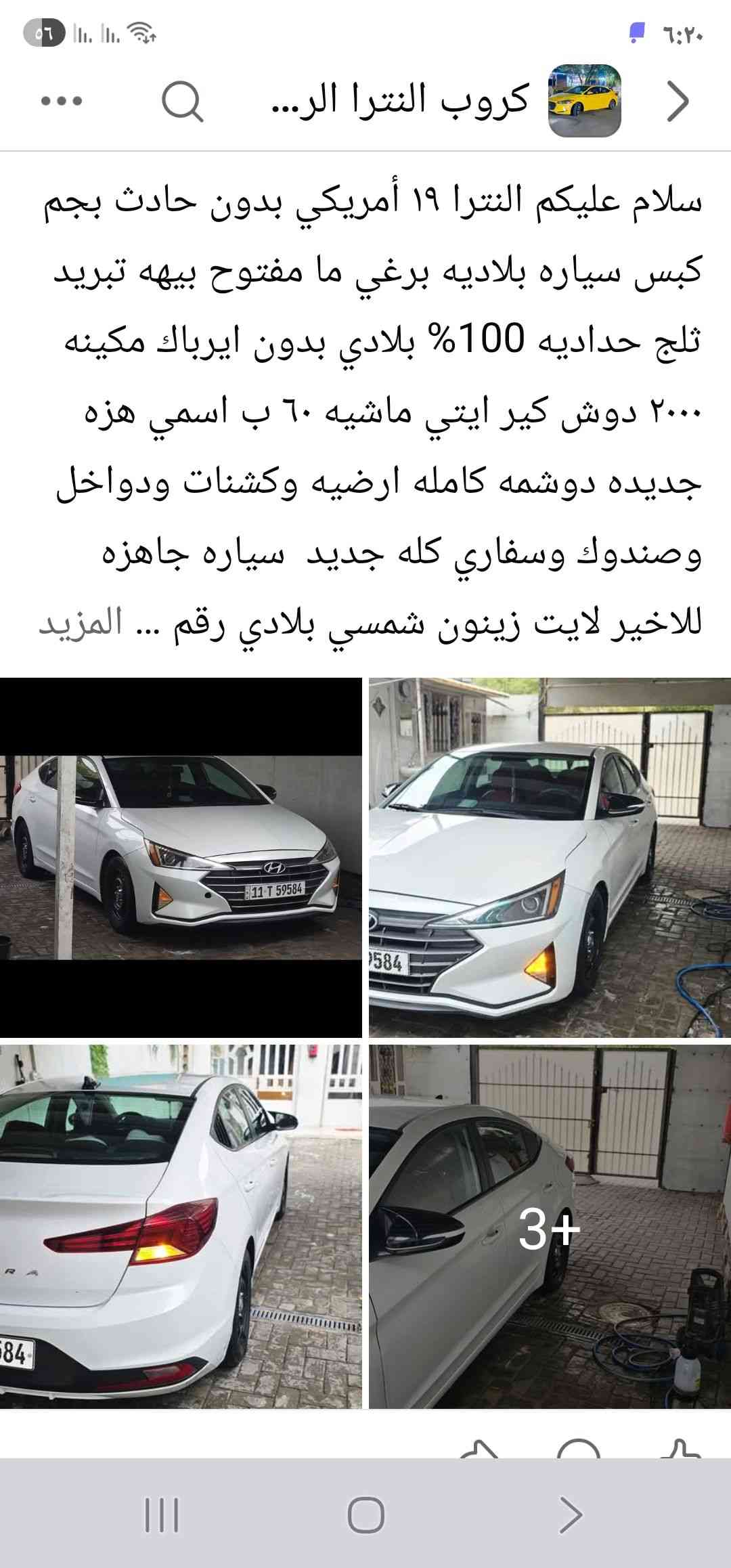The image size is (731, 1568).
Task: Show the 3+ additional photos
Action: pyautogui.click(x=550, y=1226)
